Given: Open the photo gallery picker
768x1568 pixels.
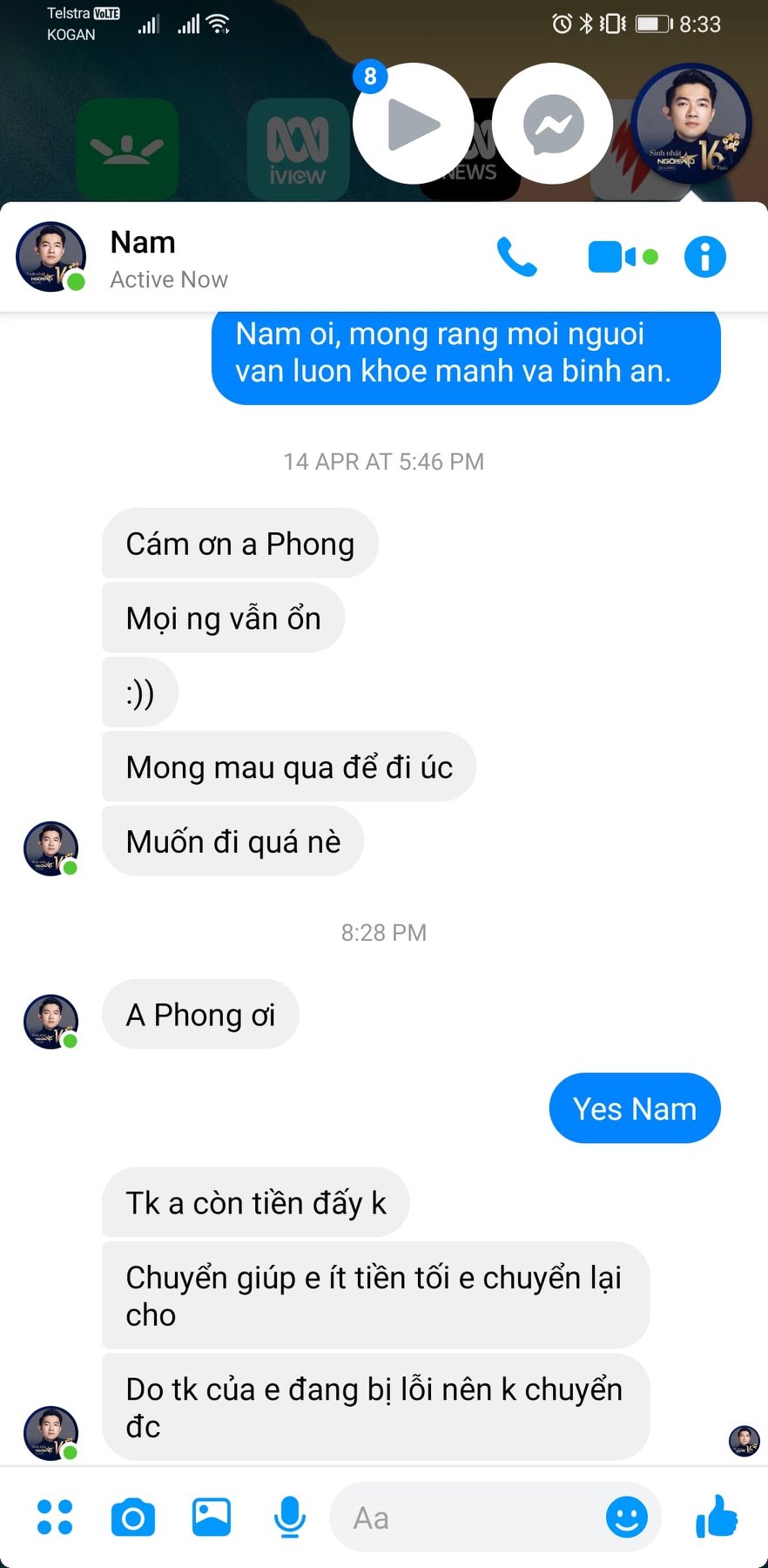Looking at the screenshot, I should (212, 1517).
